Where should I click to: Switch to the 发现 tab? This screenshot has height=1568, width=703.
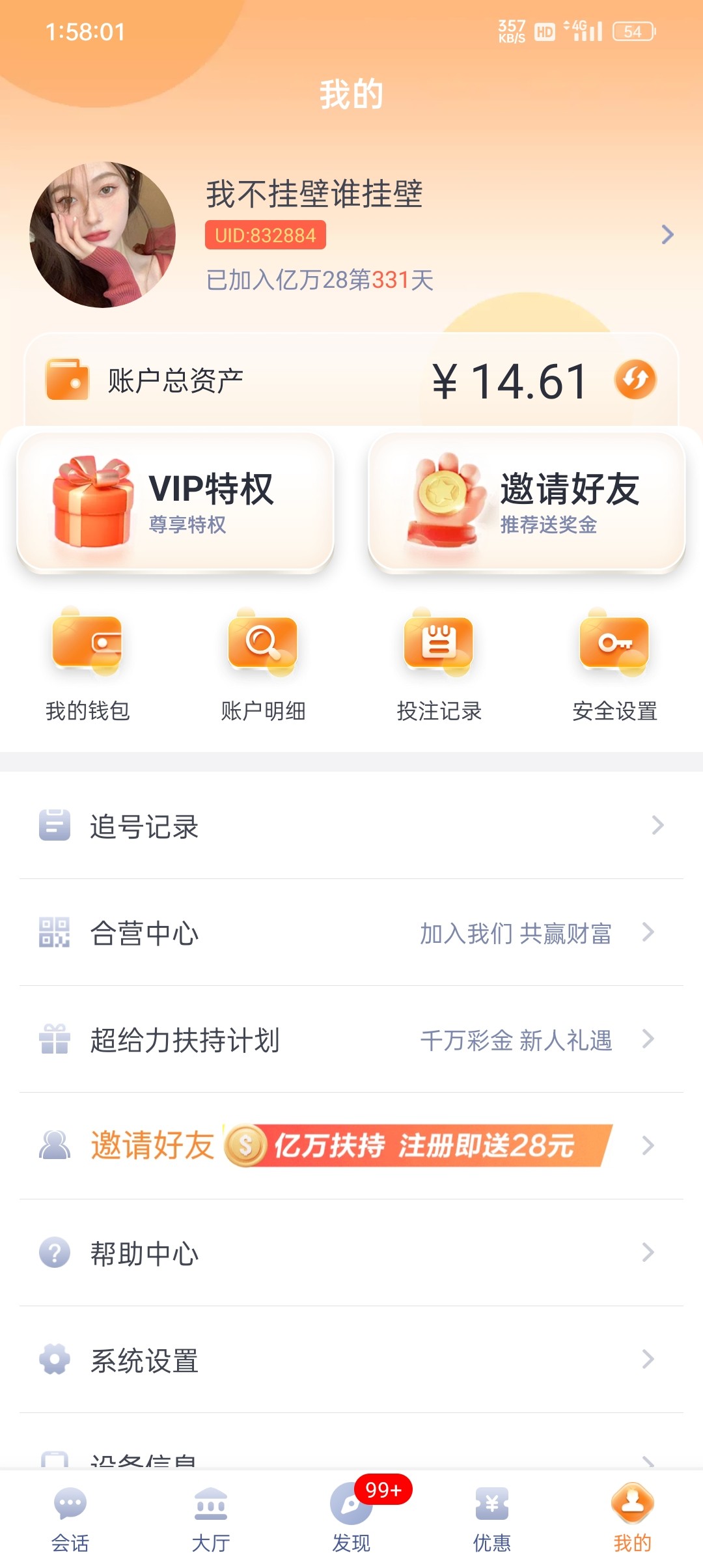tap(351, 1519)
